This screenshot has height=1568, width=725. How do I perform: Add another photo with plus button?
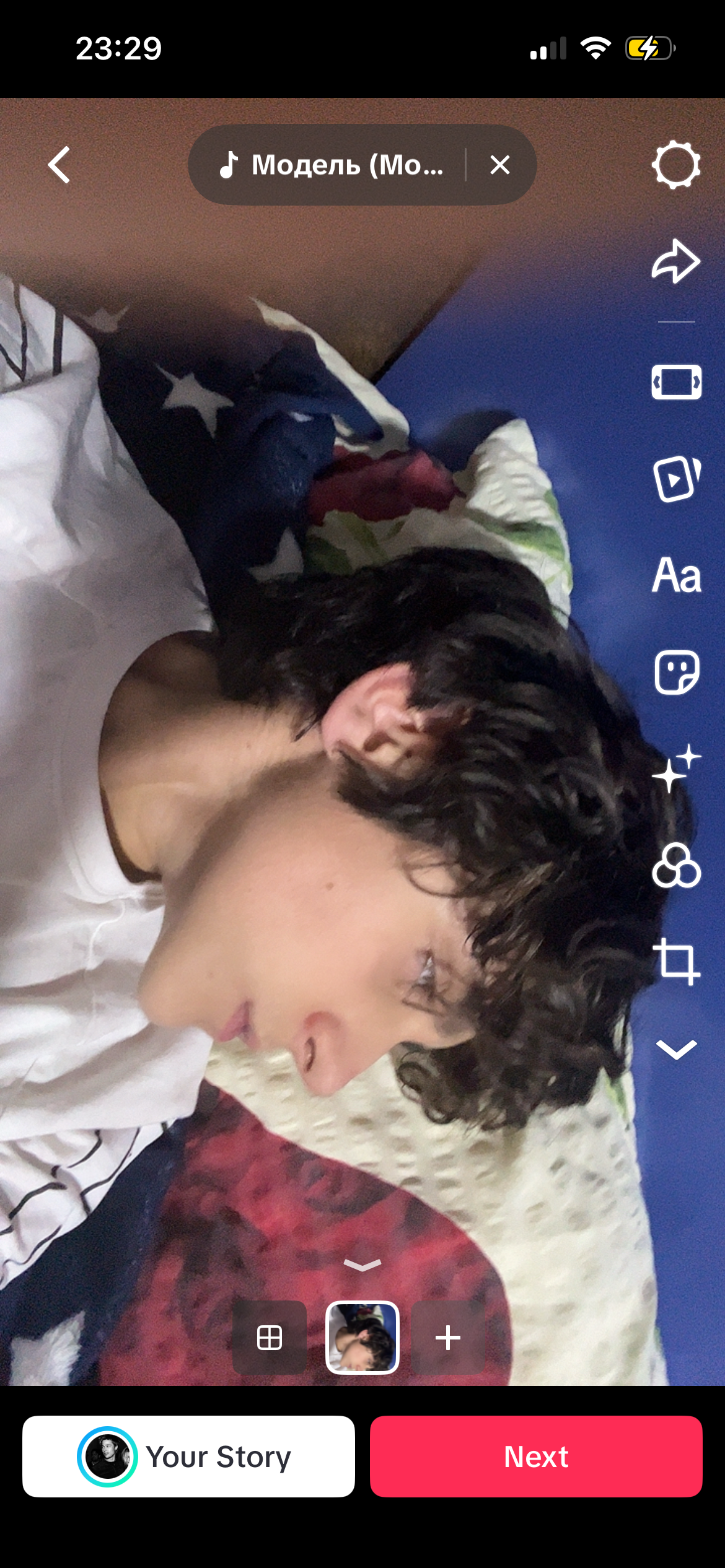(x=447, y=1338)
